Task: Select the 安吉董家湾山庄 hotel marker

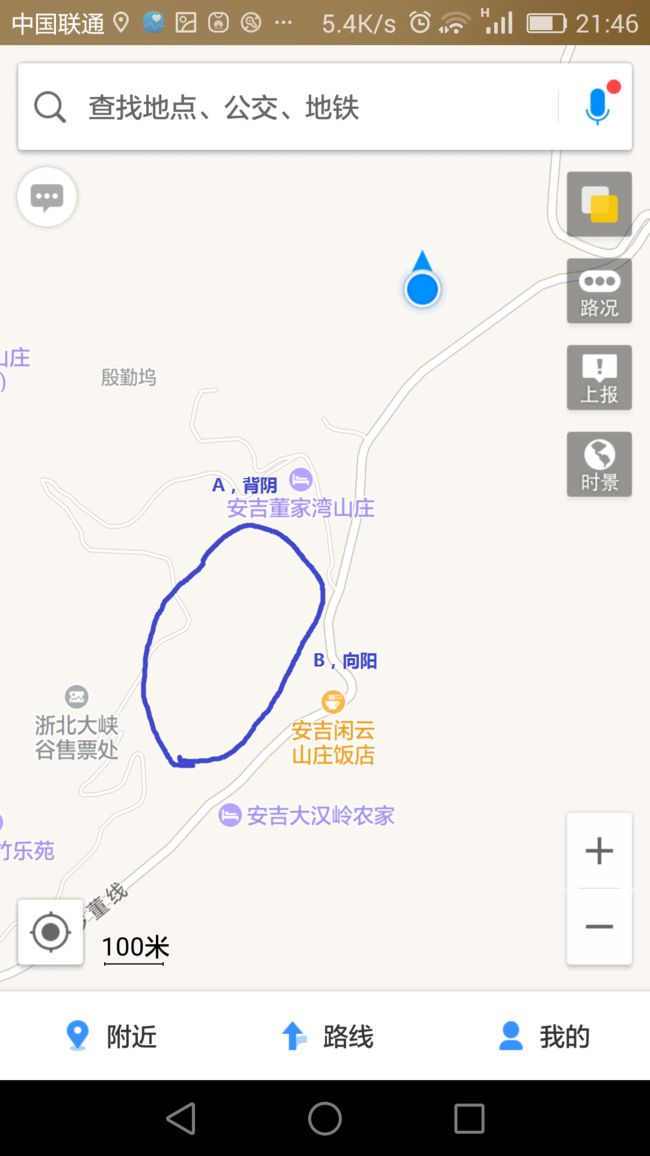Action: coord(300,481)
